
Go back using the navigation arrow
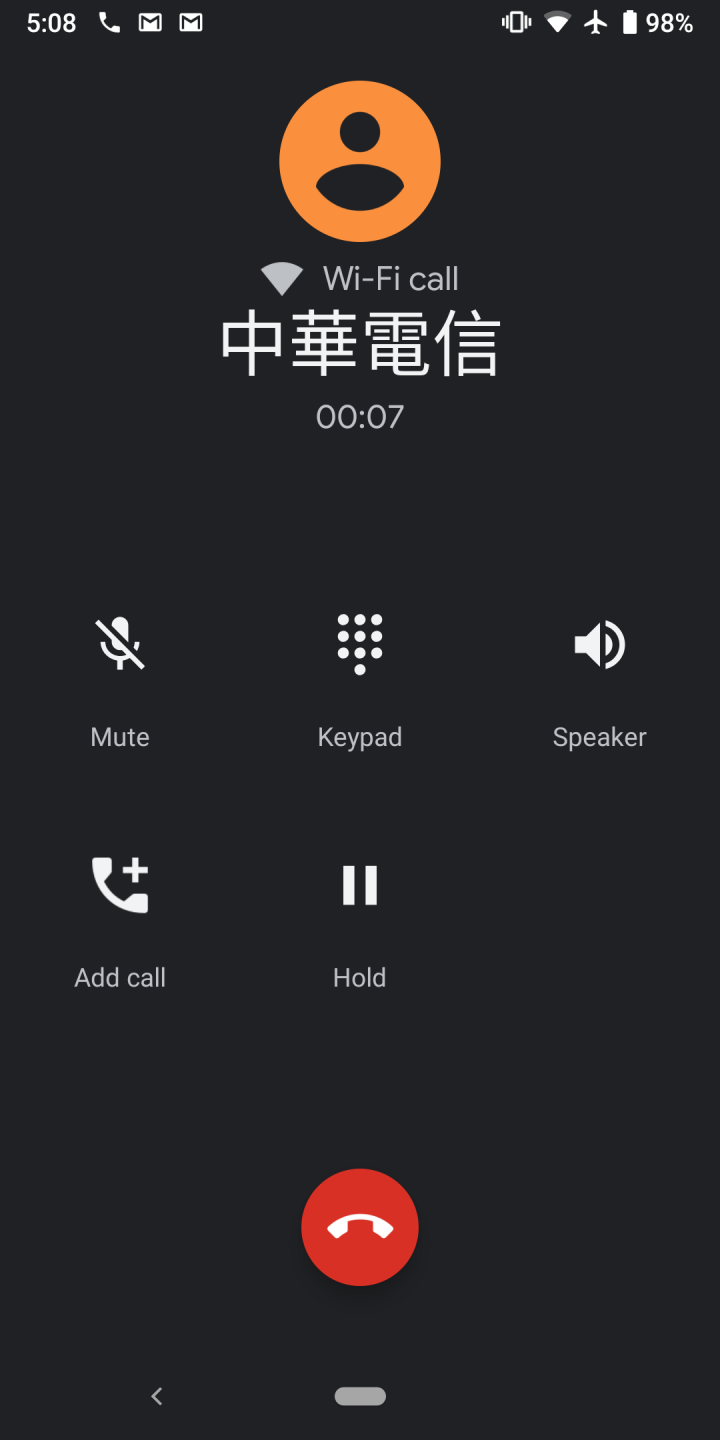[156, 1396]
